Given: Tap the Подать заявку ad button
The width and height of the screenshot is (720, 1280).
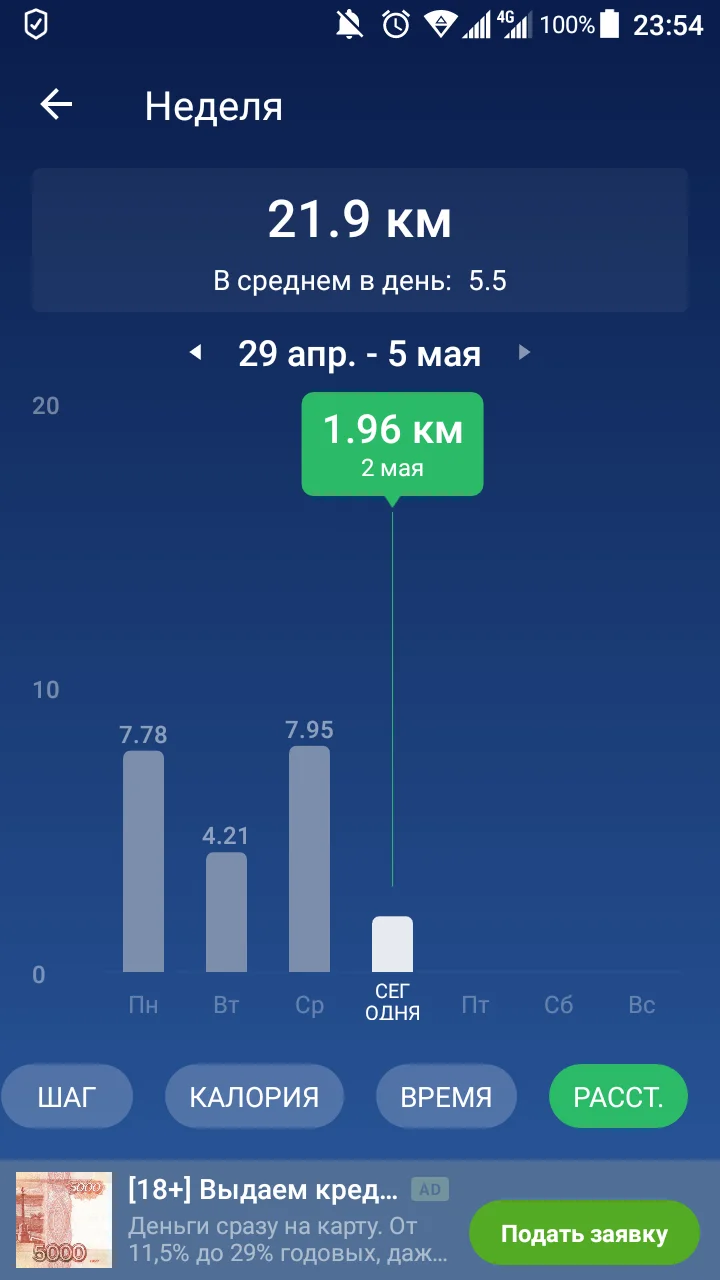Looking at the screenshot, I should click(x=584, y=1234).
